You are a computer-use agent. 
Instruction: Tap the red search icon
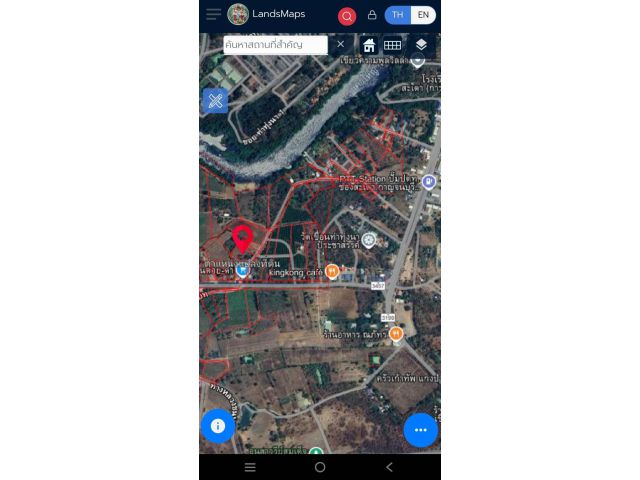pyautogui.click(x=347, y=16)
